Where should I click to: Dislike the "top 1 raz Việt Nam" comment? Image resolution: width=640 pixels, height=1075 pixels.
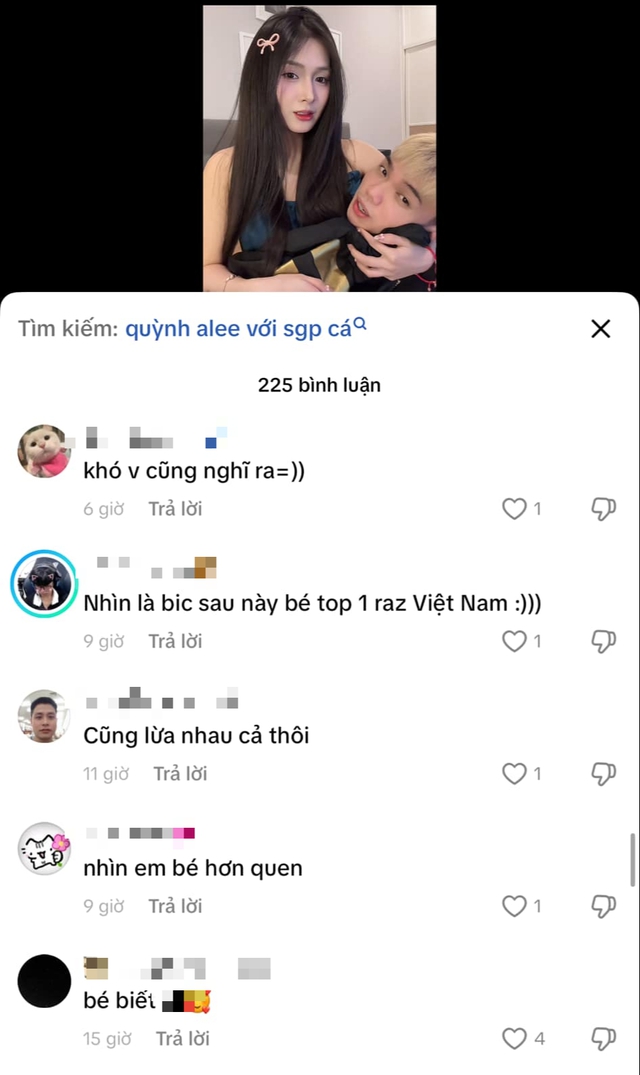click(603, 641)
